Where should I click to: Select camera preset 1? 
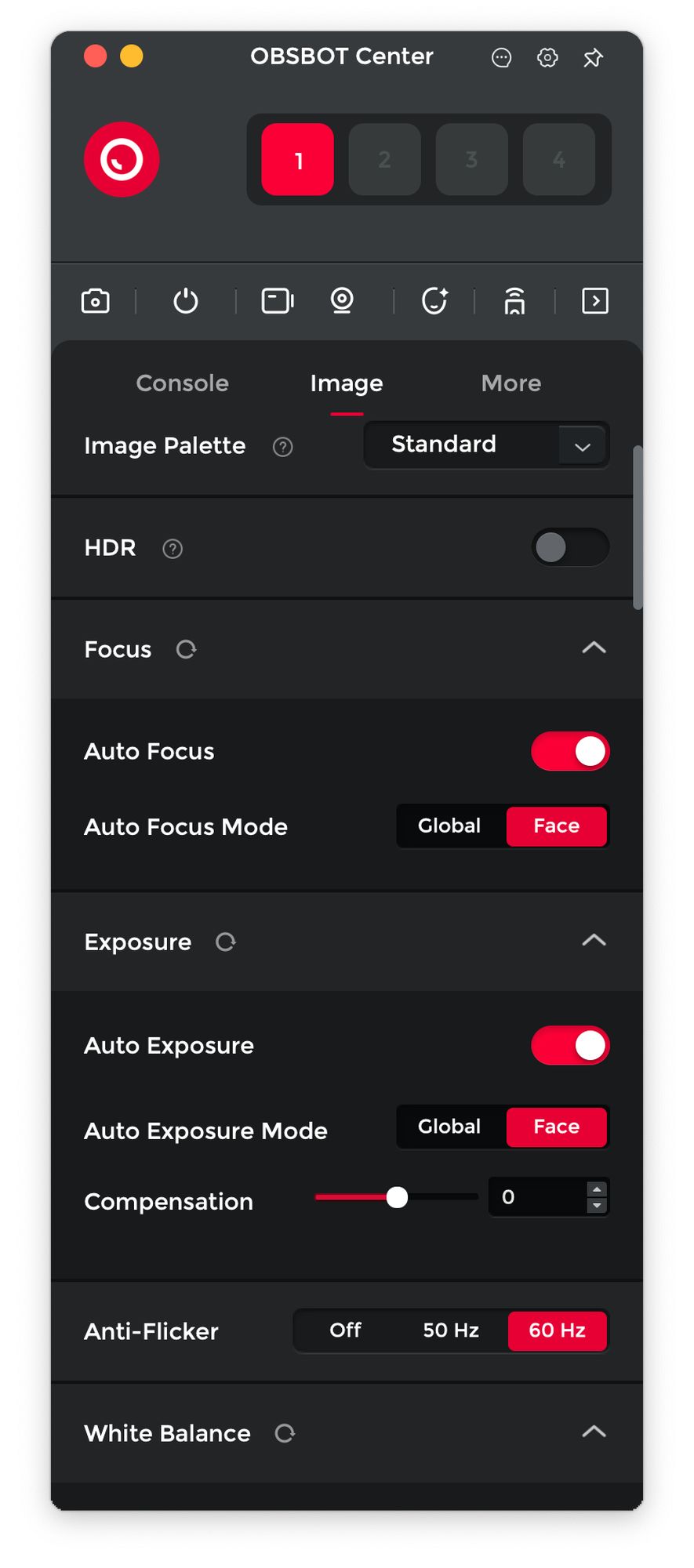297,160
